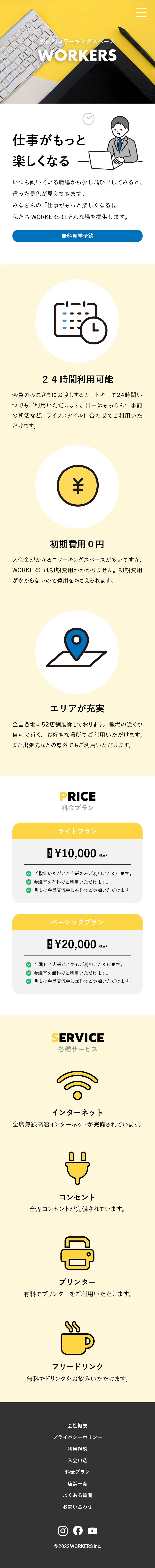This screenshot has width=155, height=1568.
Task: Select the お問い合わせ link
Action: tap(77, 1506)
